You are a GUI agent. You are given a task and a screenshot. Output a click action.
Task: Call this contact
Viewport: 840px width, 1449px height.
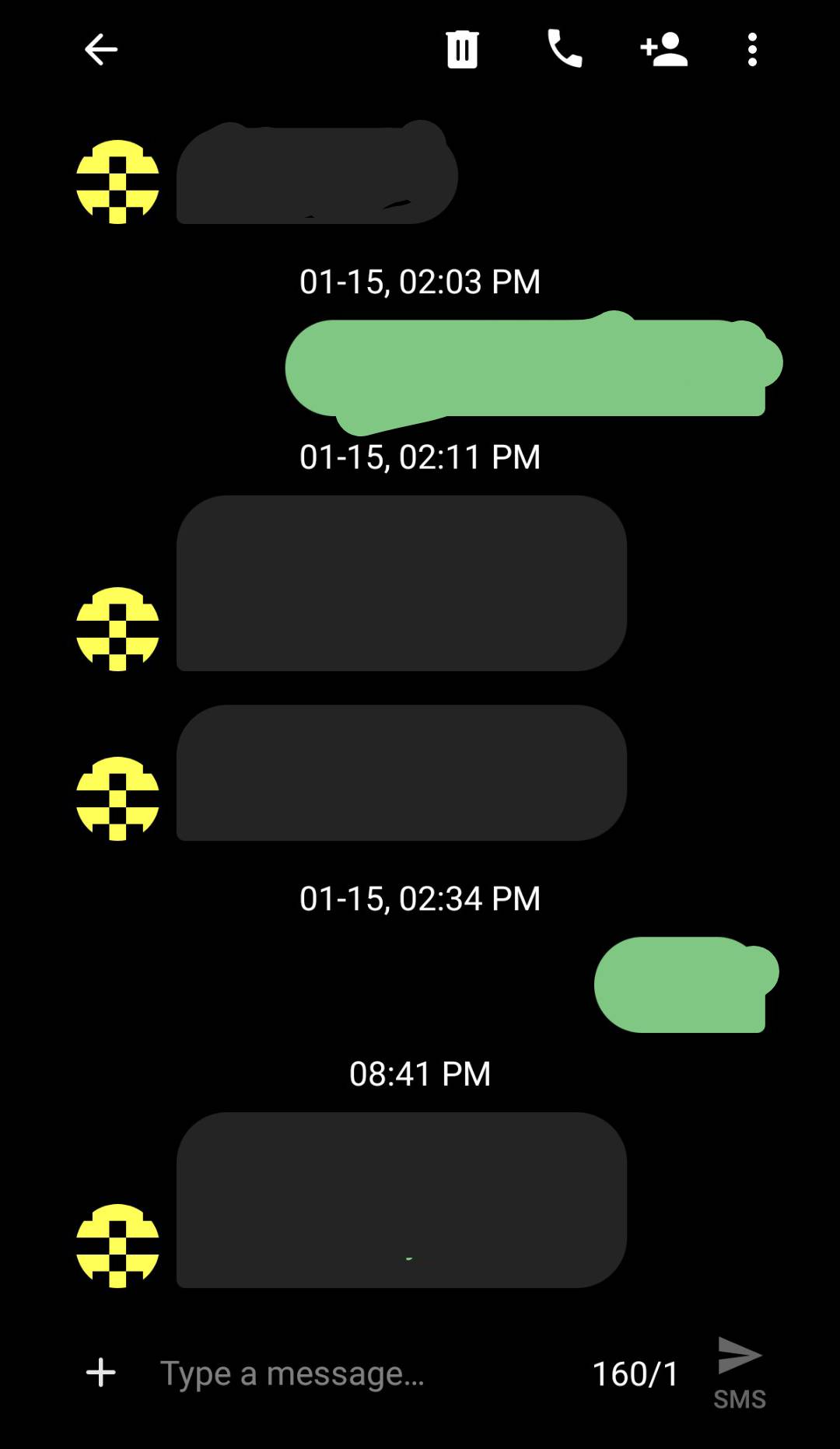[x=565, y=50]
